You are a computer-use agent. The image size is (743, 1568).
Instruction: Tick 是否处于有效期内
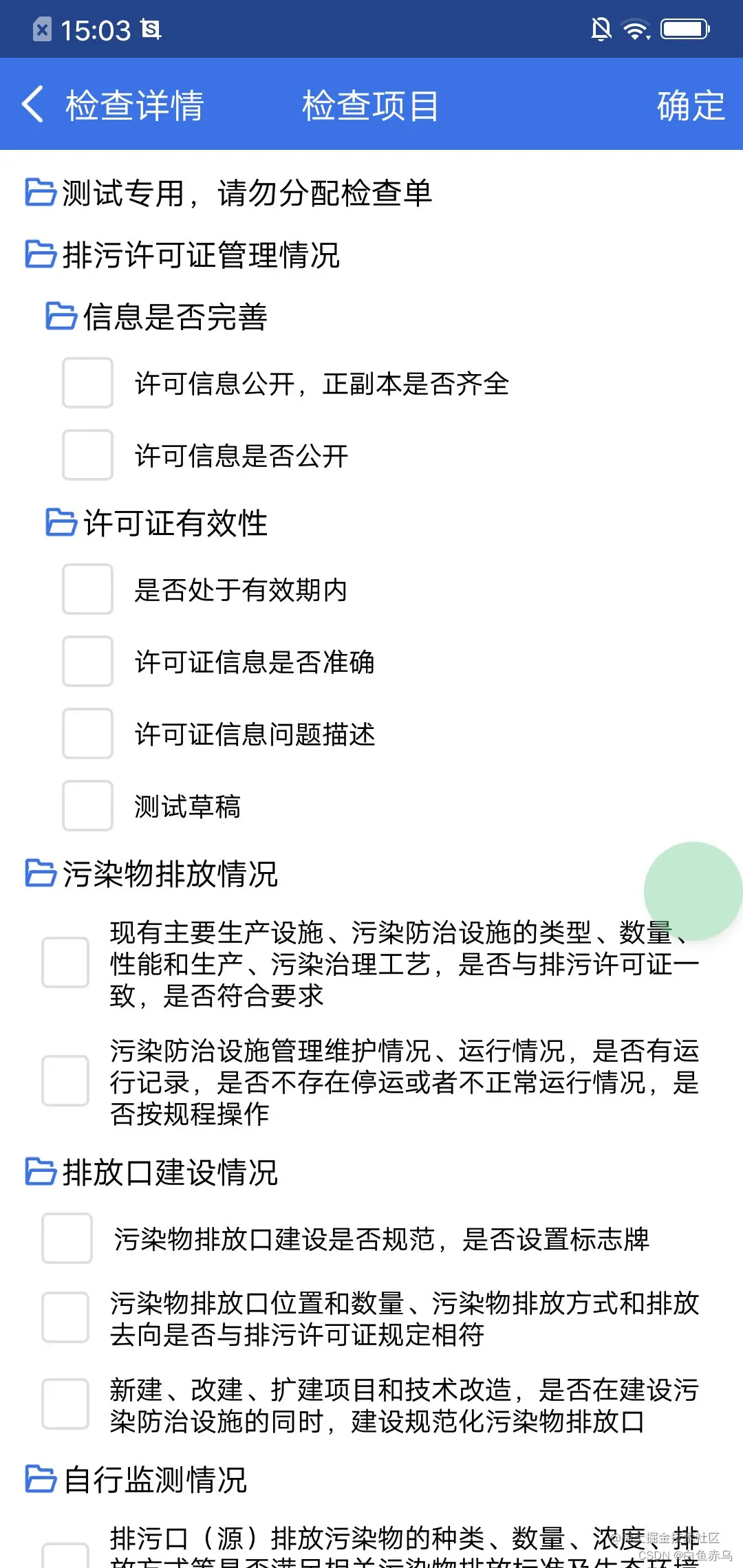point(87,589)
